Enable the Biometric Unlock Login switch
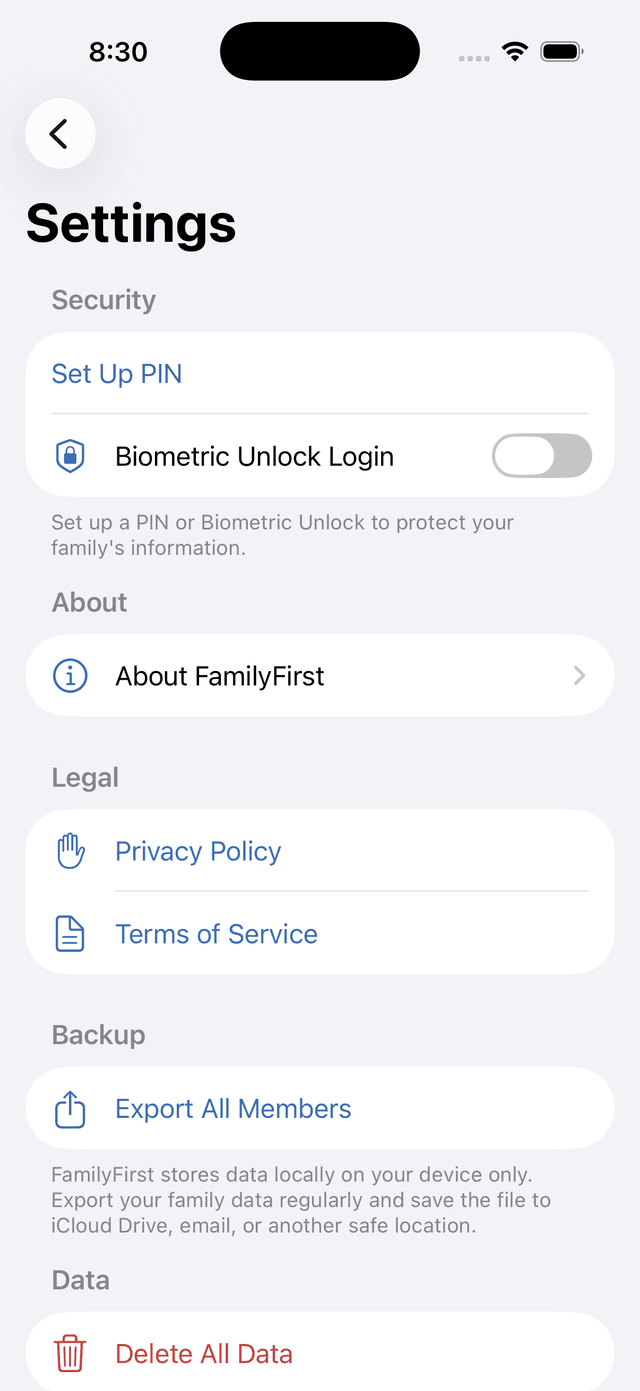This screenshot has height=1391, width=640. pos(542,456)
